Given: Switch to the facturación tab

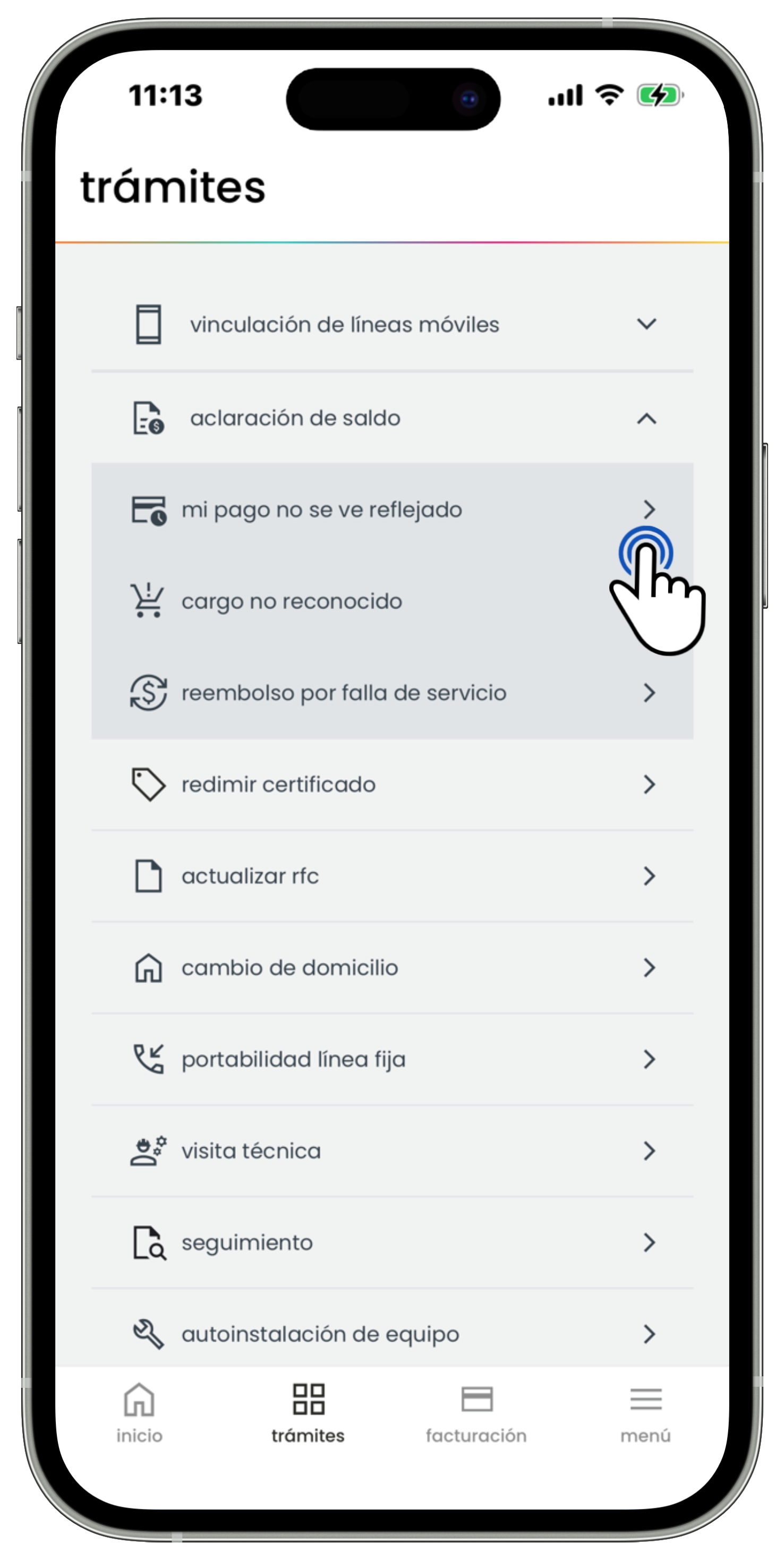Looking at the screenshot, I should [476, 1414].
